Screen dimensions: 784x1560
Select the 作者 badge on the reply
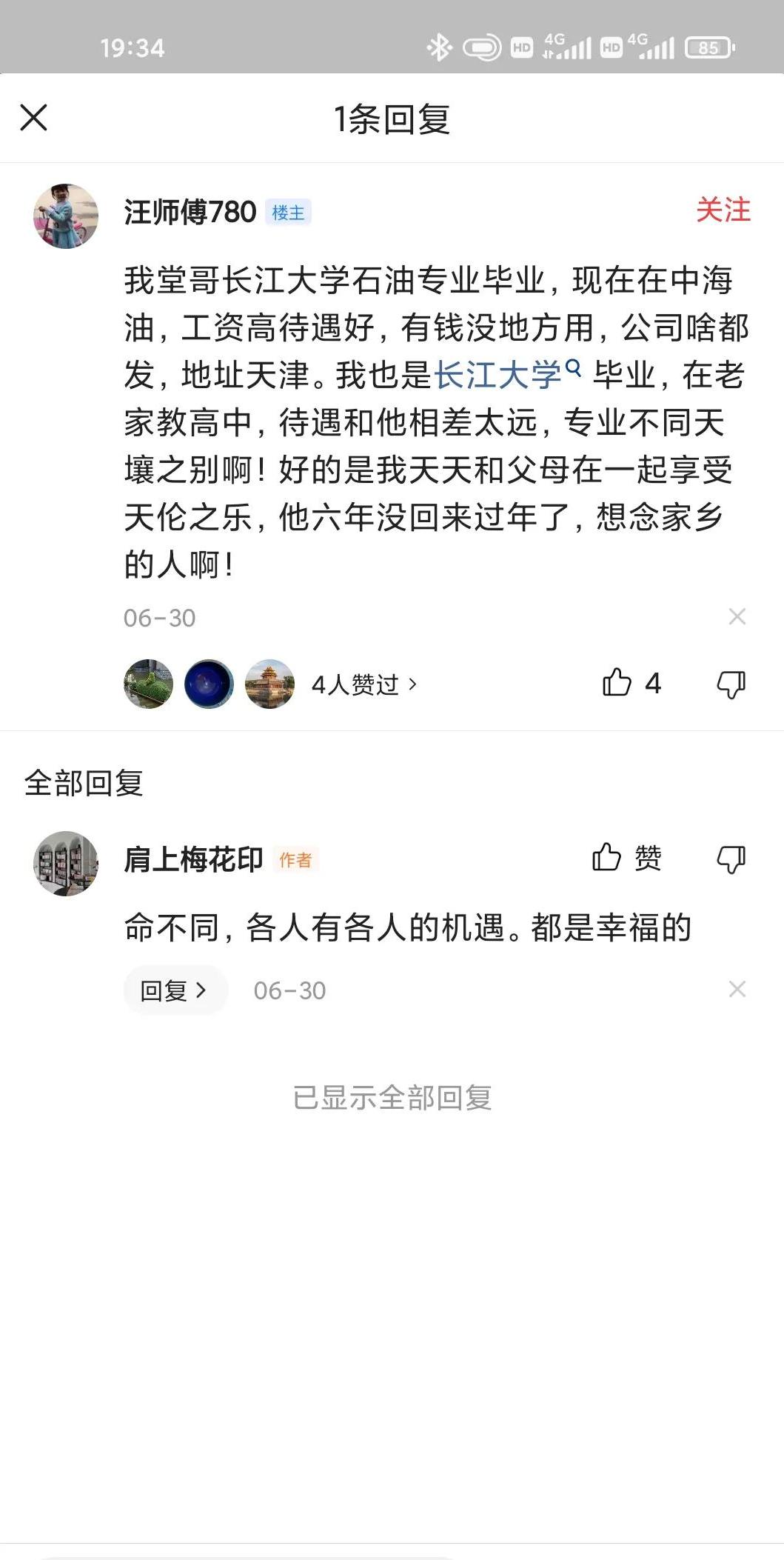click(297, 859)
